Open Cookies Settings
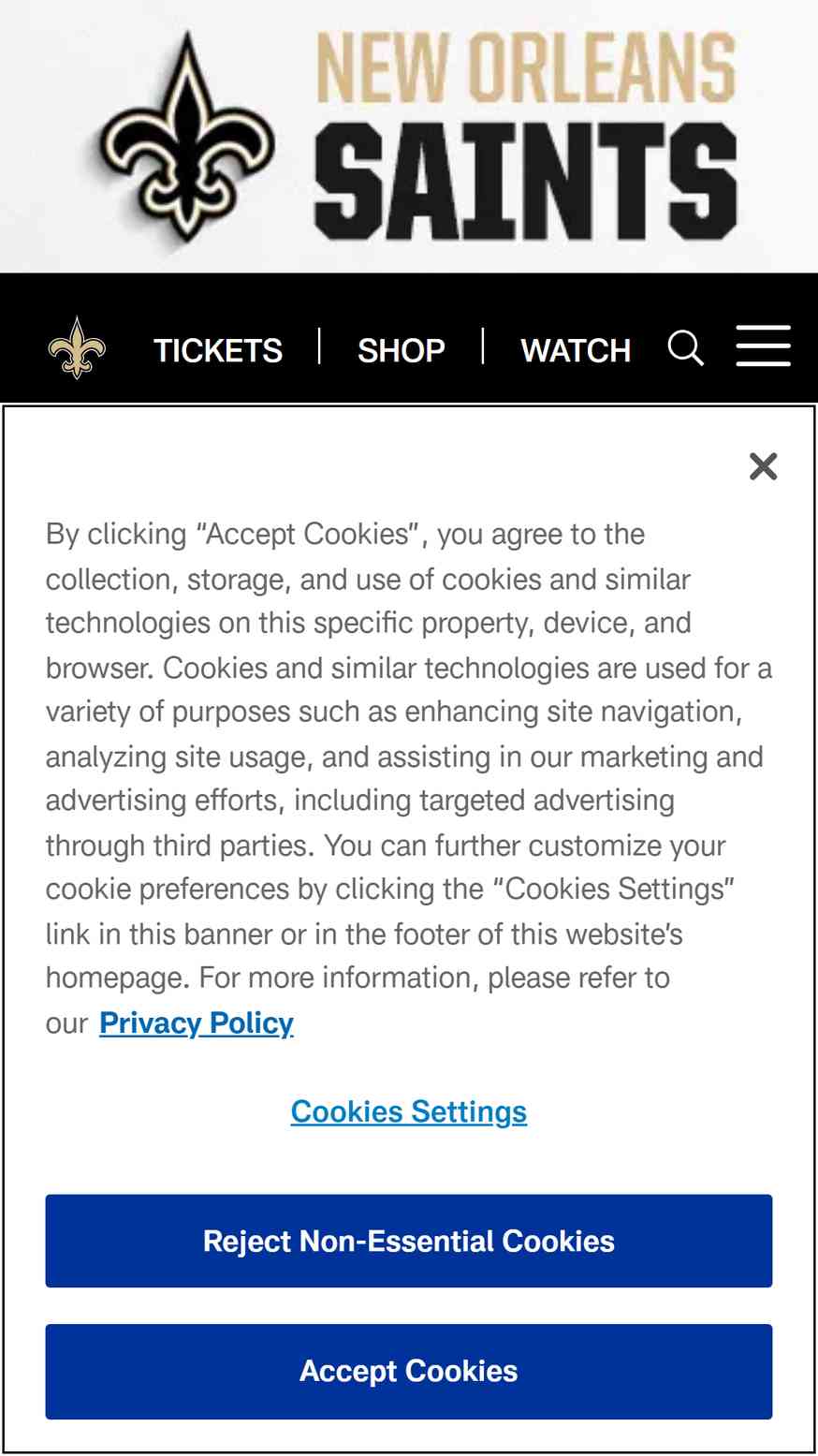This screenshot has width=818, height=1456. [409, 1111]
